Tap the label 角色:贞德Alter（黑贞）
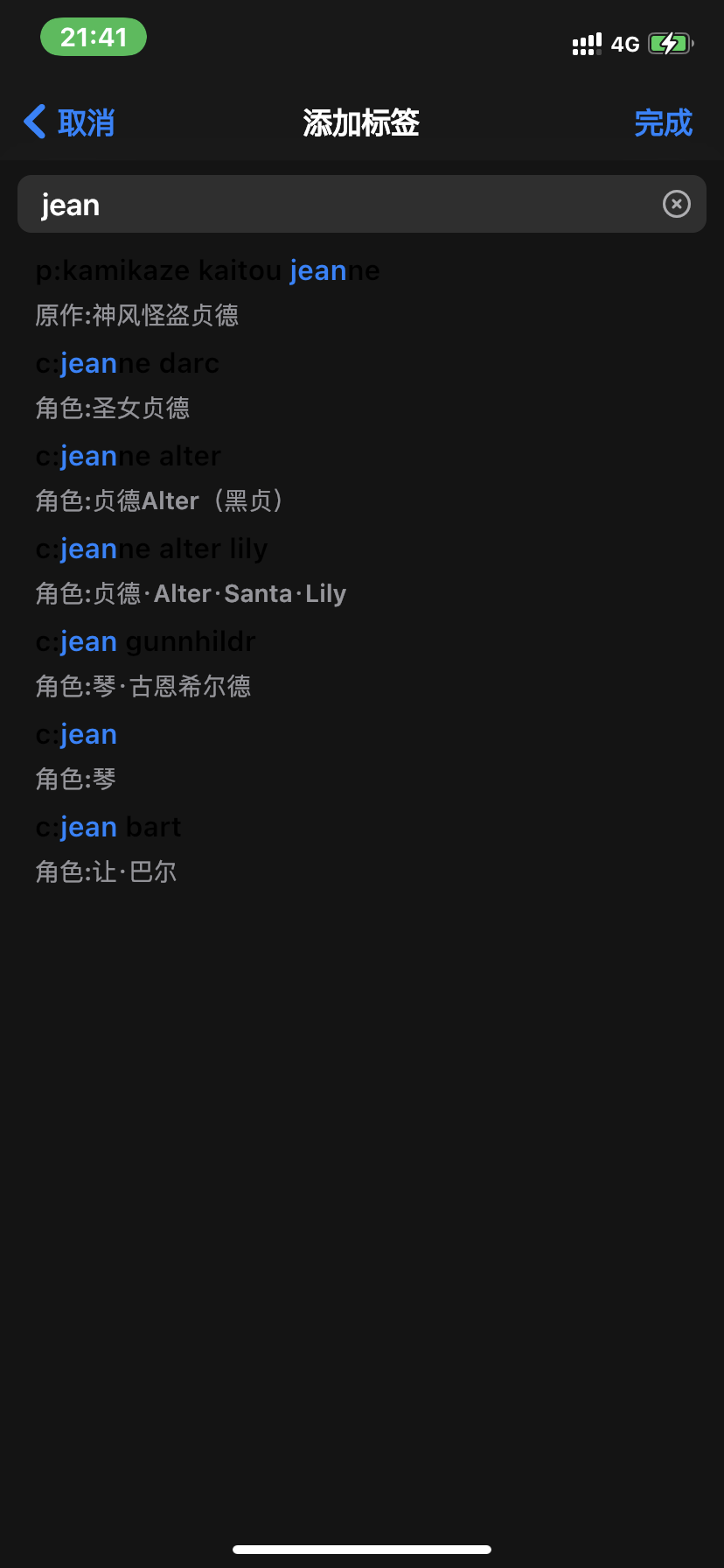The width and height of the screenshot is (724, 1568). pos(159,500)
